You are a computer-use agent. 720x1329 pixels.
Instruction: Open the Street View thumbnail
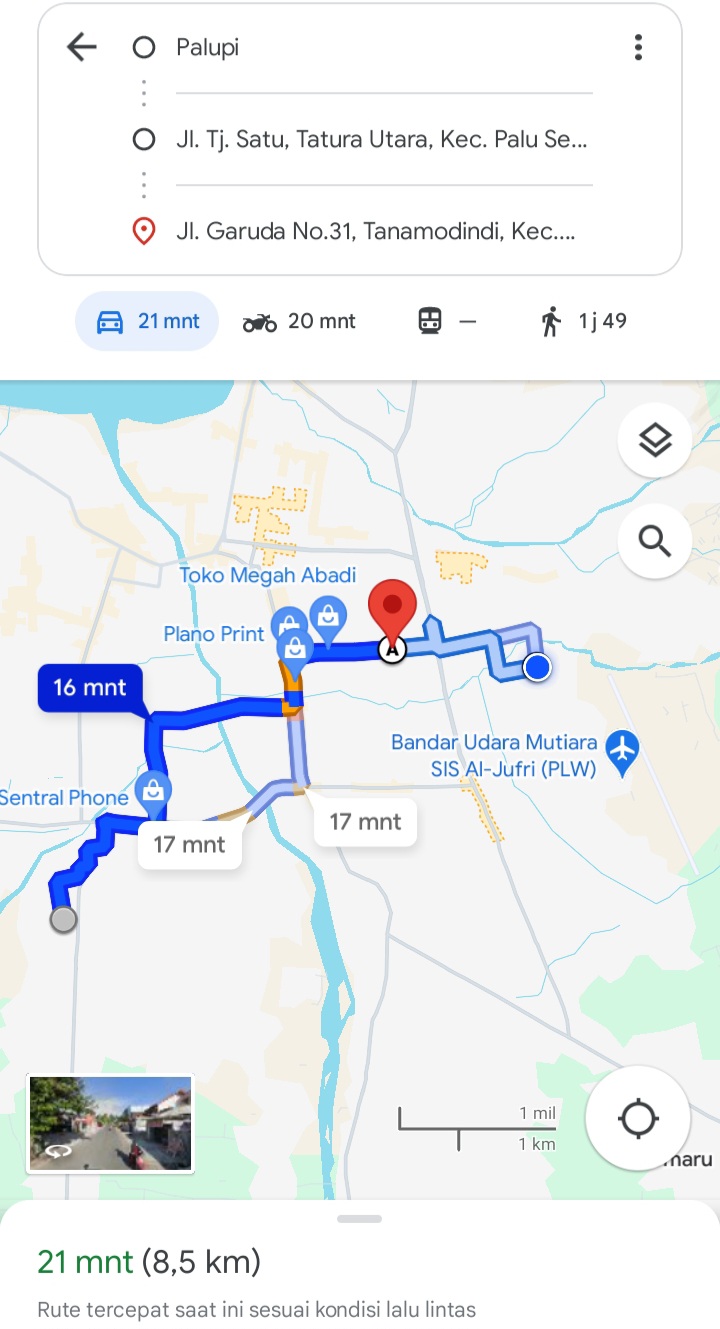click(x=110, y=1124)
